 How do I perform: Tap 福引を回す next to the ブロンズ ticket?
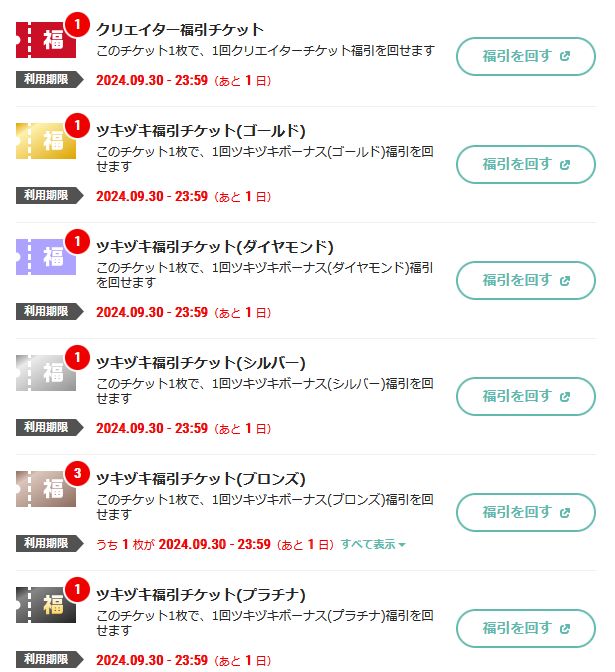[x=525, y=513]
